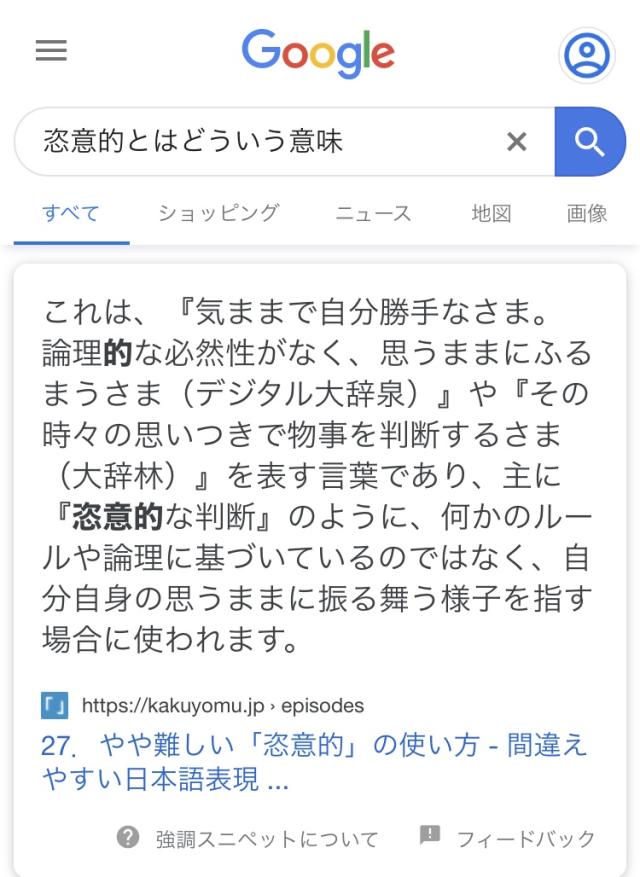Tap the search field with 恣意的とはどういう意味
The image size is (640, 877).
pyautogui.click(x=260, y=142)
